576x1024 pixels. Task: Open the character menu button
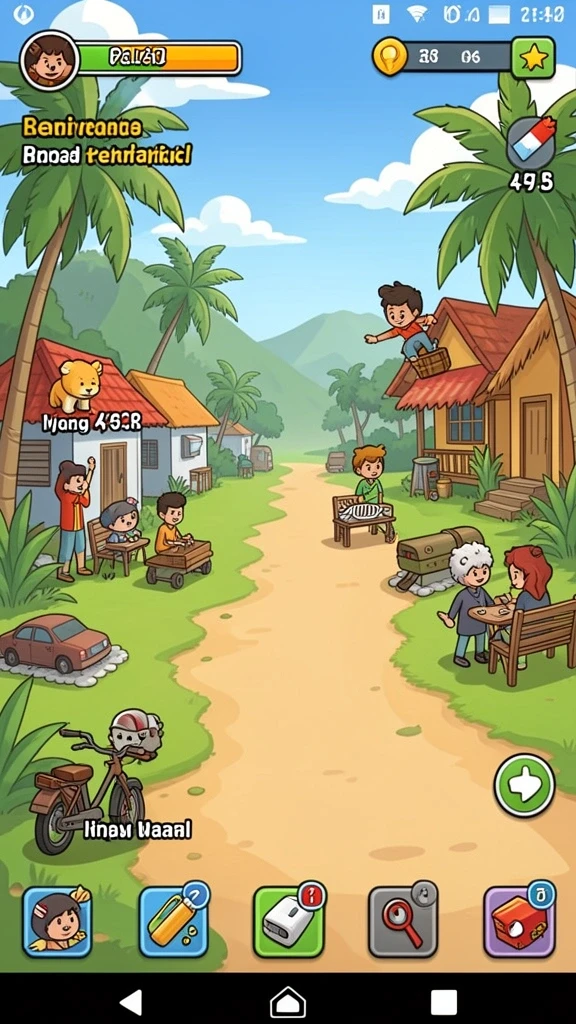[57, 921]
